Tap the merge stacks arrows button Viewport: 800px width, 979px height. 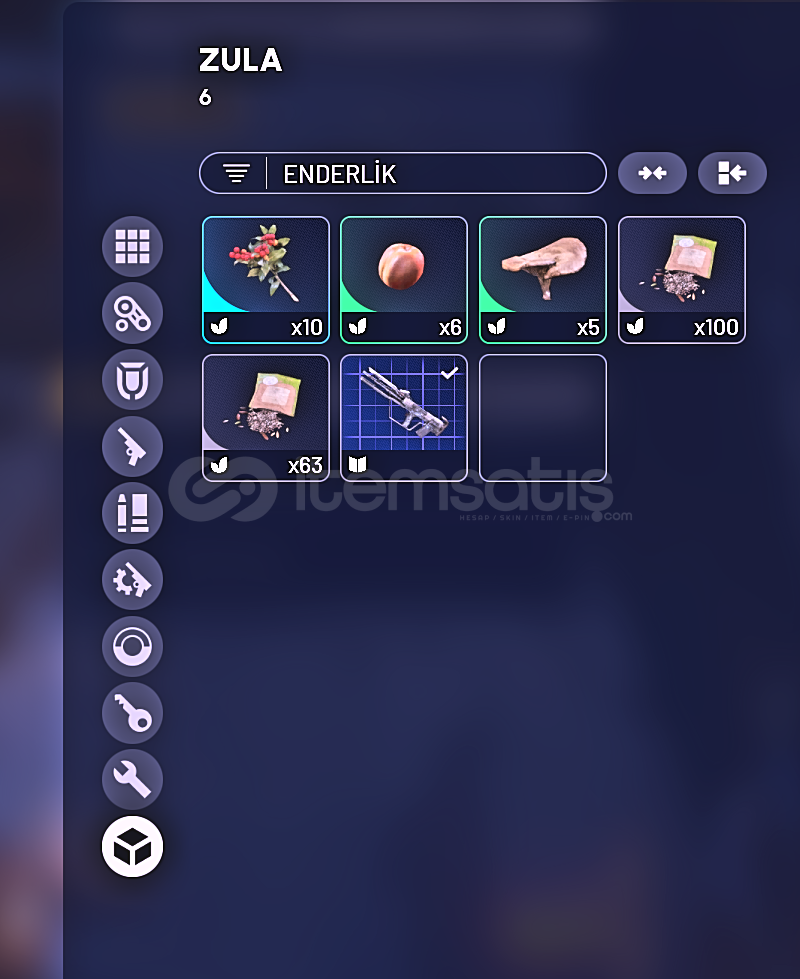(652, 173)
